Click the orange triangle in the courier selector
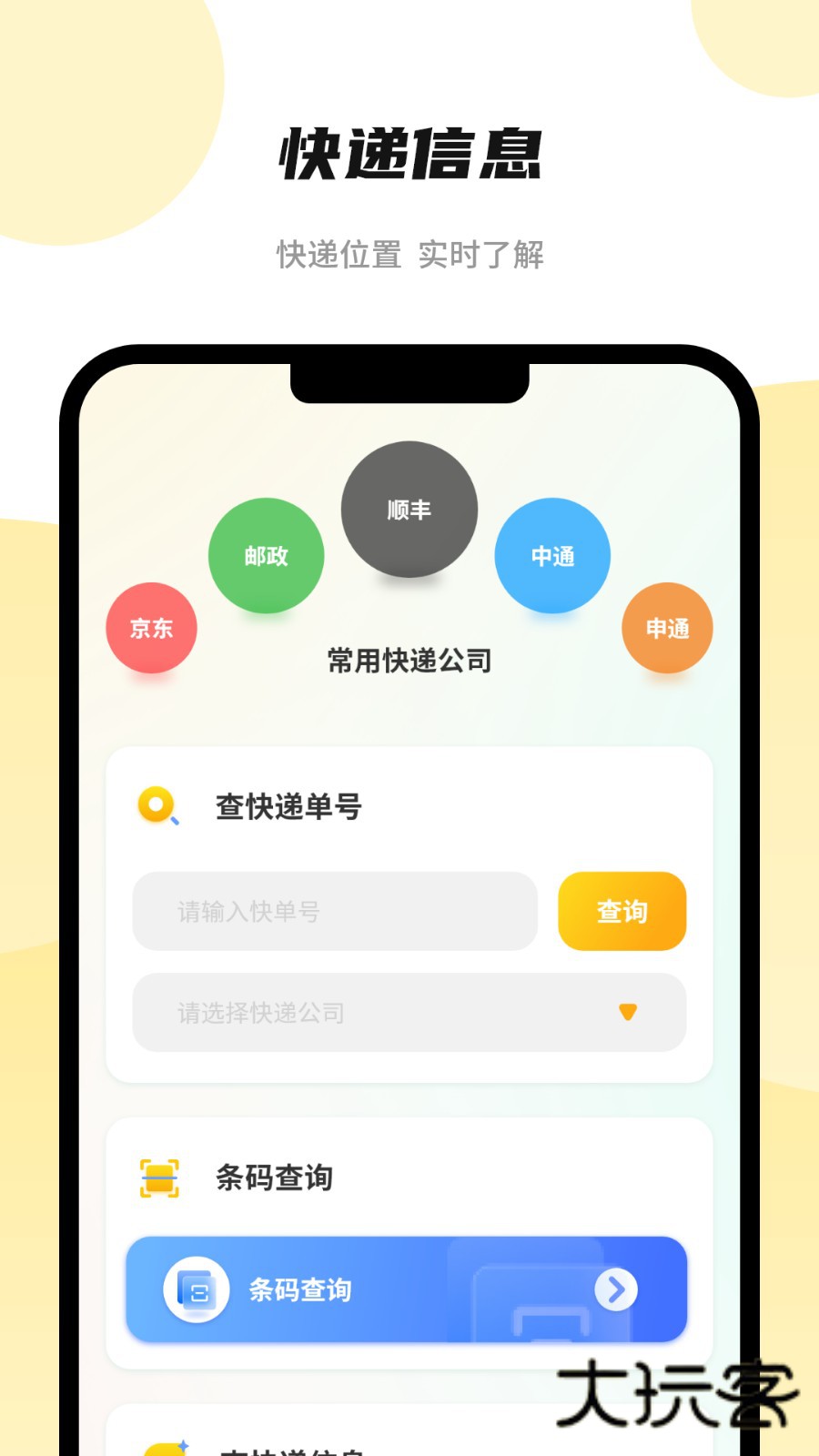 click(627, 1011)
